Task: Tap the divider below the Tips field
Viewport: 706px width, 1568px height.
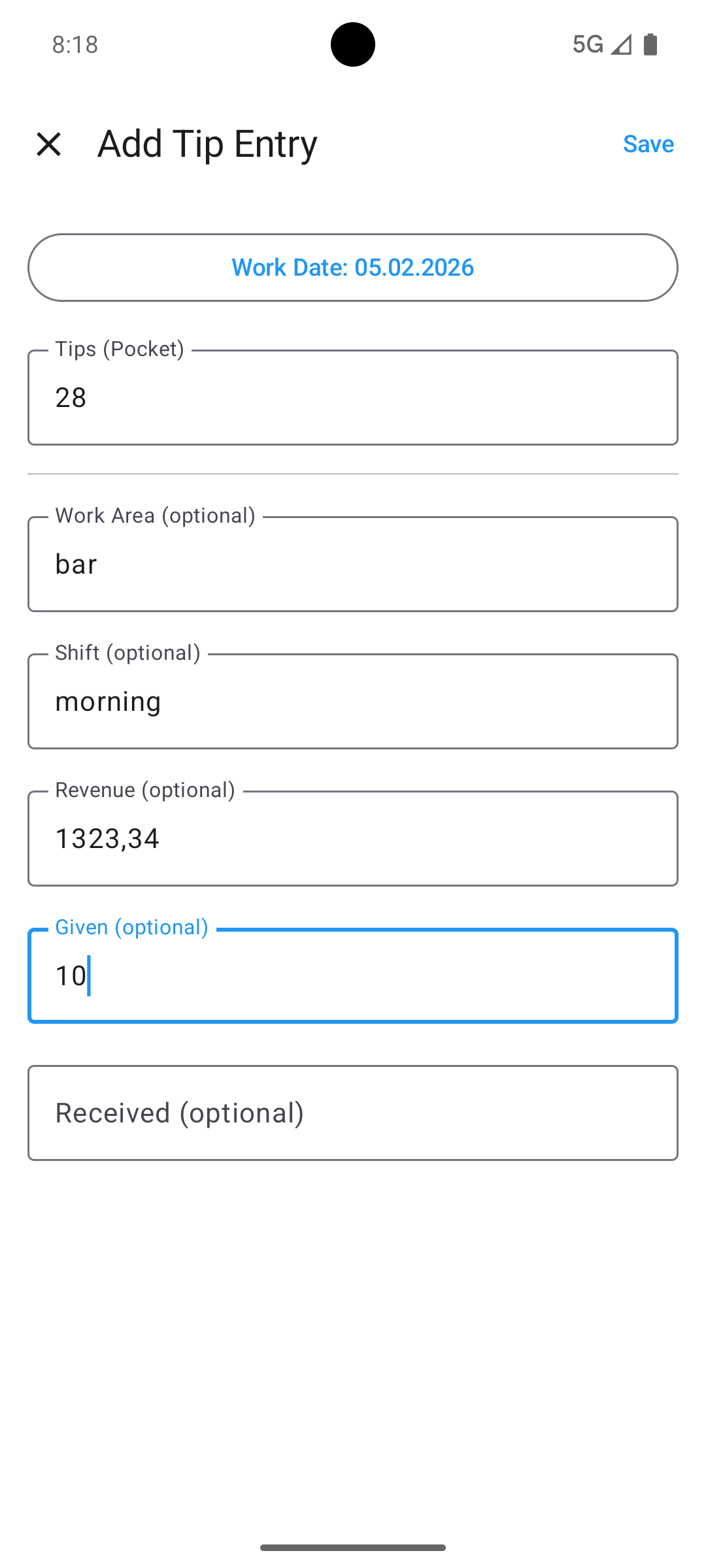Action: [x=353, y=472]
